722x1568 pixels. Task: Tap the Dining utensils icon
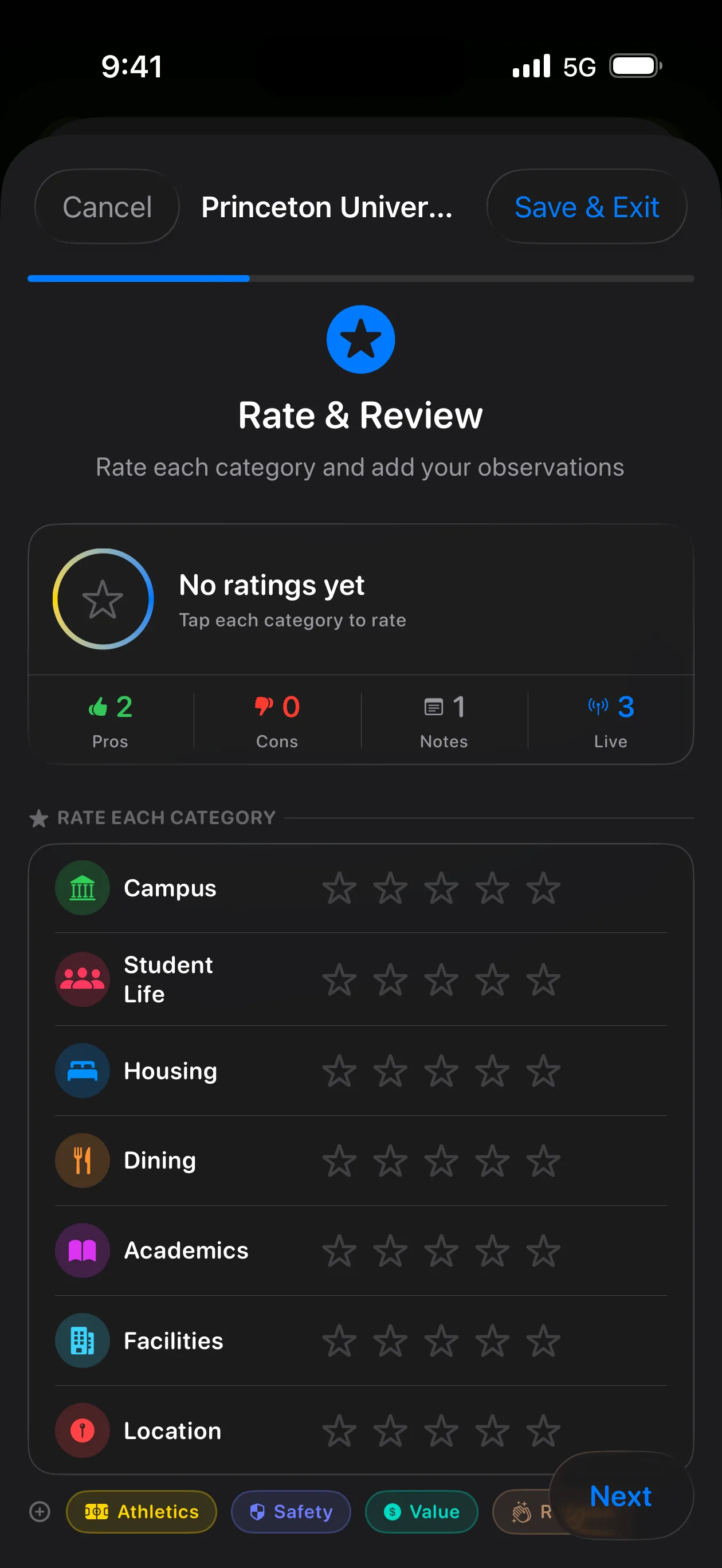pos(82,1160)
